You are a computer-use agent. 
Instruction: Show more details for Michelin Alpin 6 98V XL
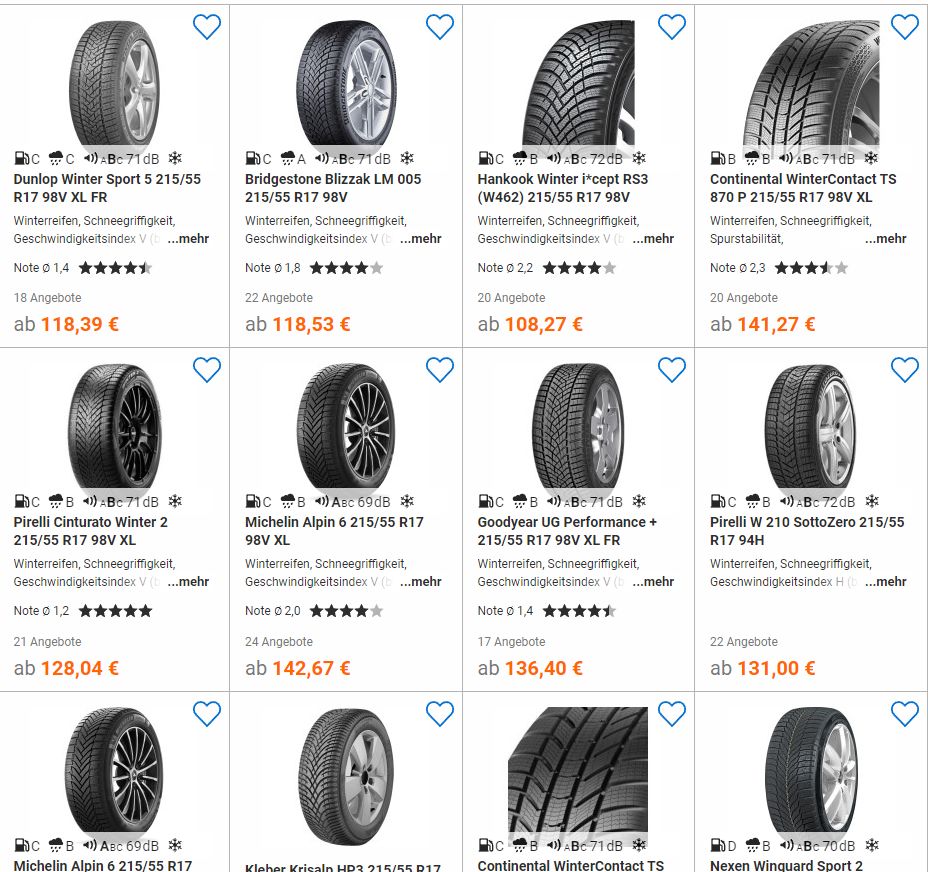(420, 582)
